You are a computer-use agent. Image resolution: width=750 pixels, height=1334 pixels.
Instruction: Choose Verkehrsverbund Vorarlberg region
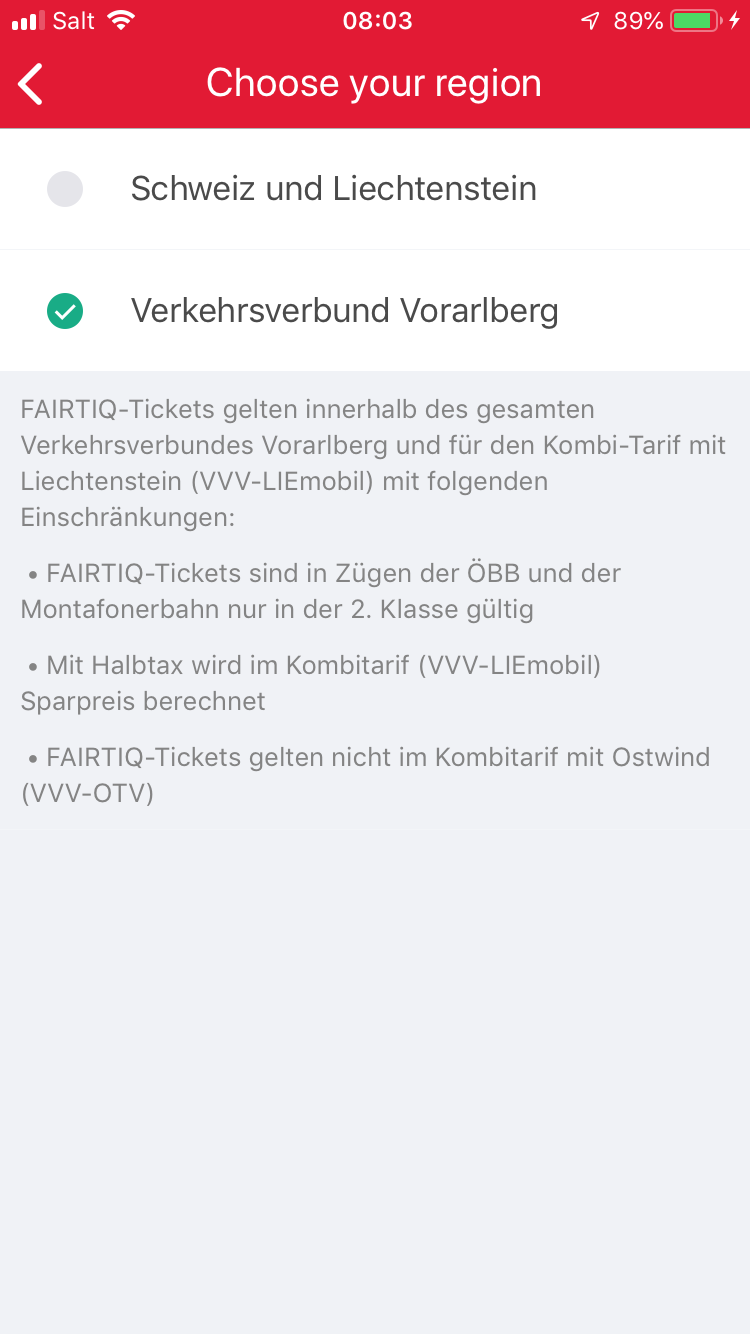coord(375,311)
